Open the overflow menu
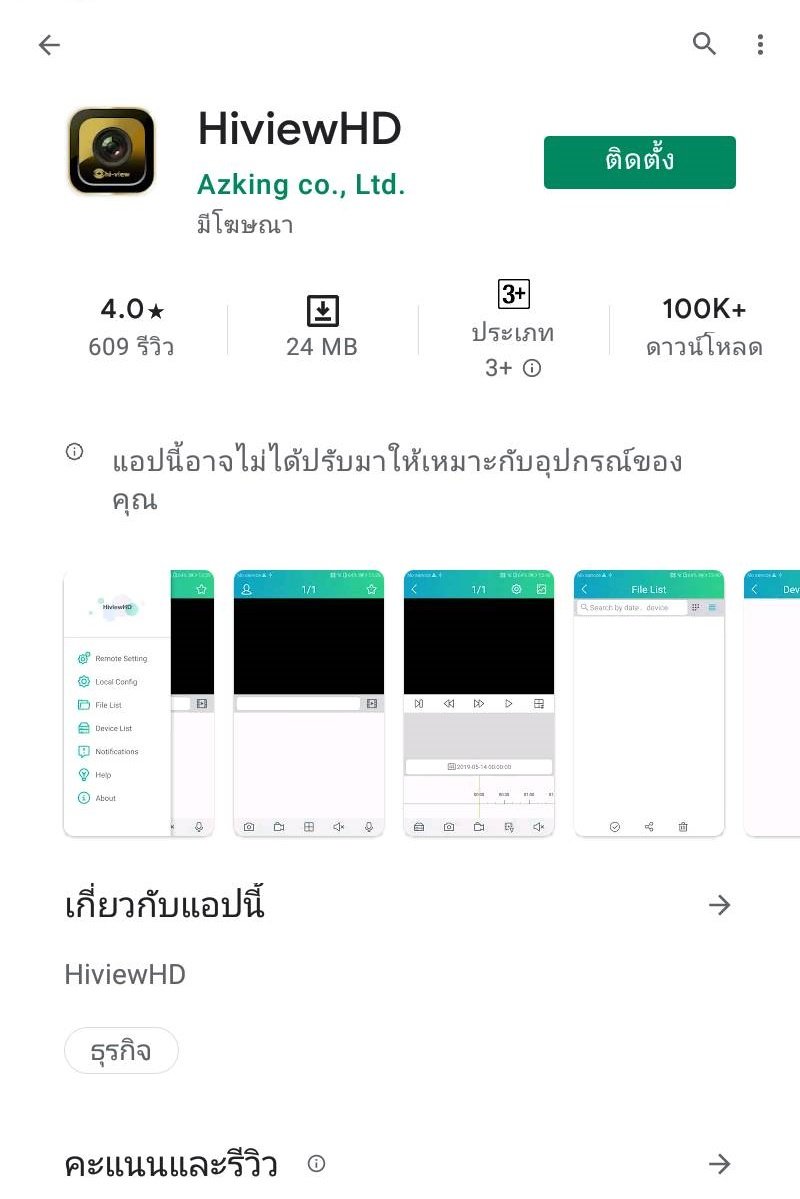The width and height of the screenshot is (800, 1199). click(x=760, y=44)
